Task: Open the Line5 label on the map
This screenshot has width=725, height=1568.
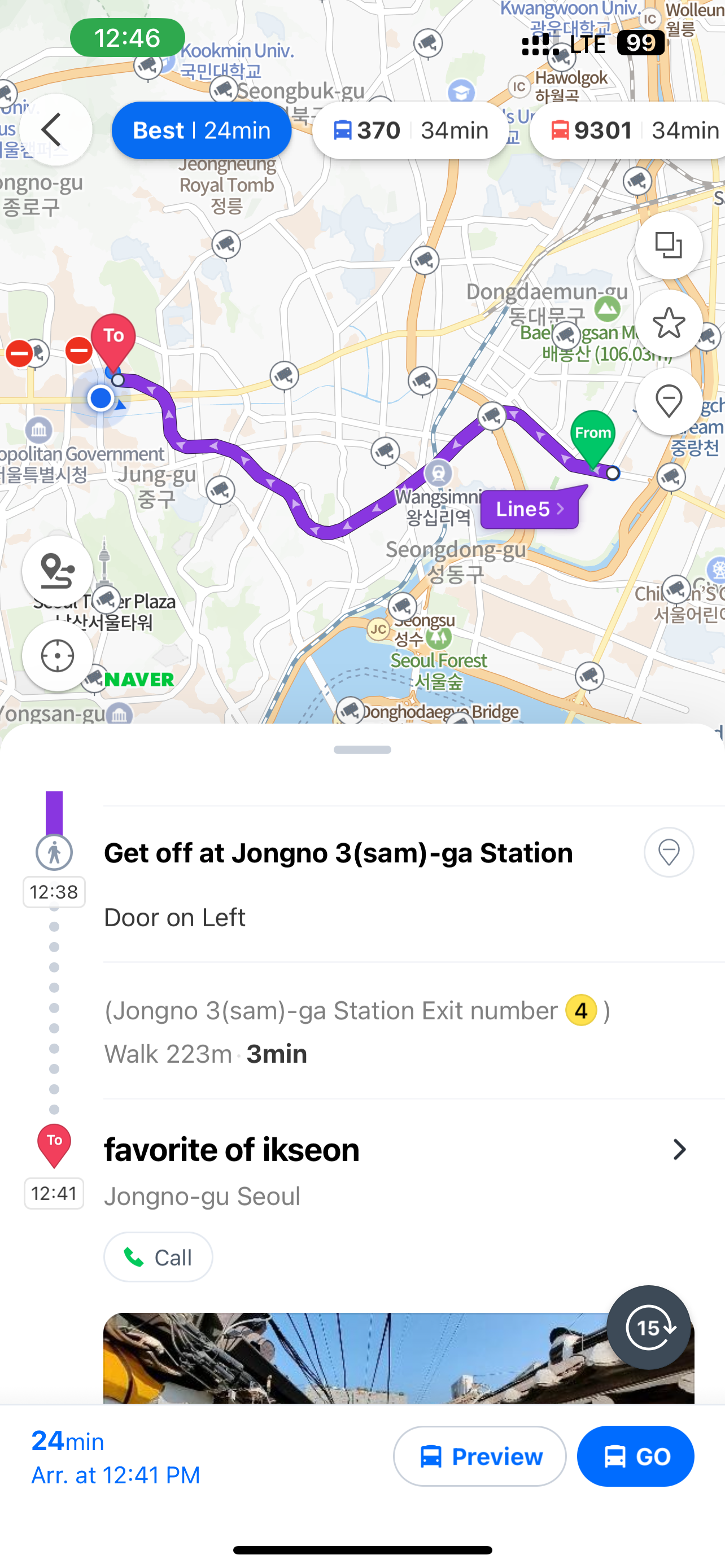Action: point(529,509)
